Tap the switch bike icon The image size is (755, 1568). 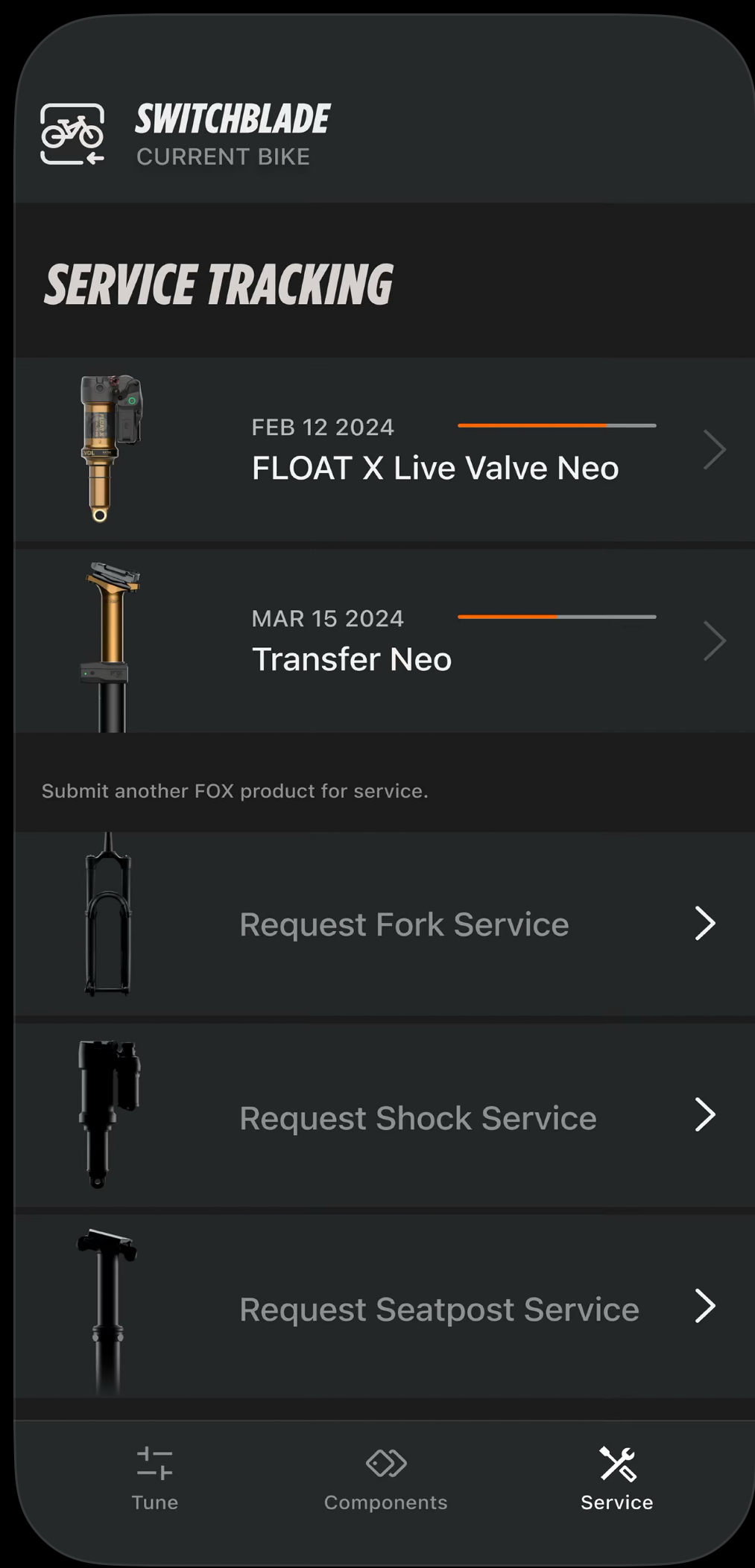(72, 134)
